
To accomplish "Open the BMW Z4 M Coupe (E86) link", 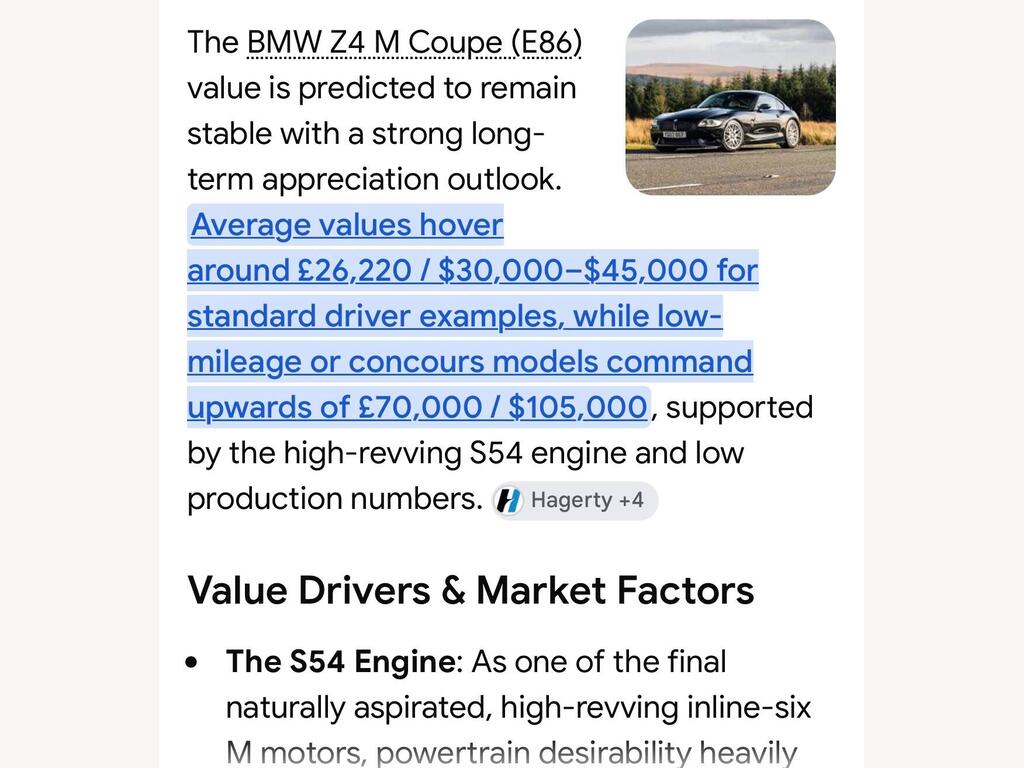I will 414,43.
